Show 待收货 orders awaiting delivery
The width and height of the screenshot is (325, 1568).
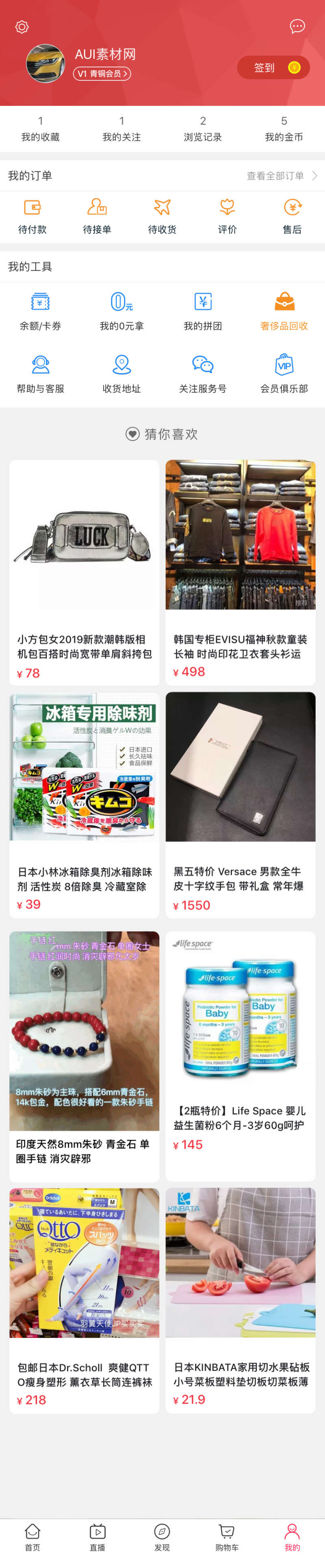(162, 216)
